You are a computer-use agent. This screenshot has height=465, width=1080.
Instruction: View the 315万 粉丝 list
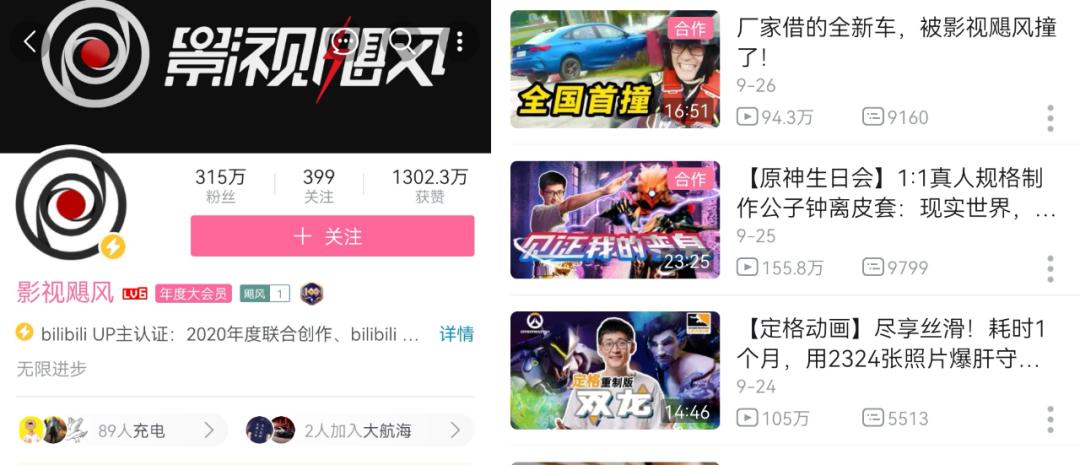click(x=220, y=187)
